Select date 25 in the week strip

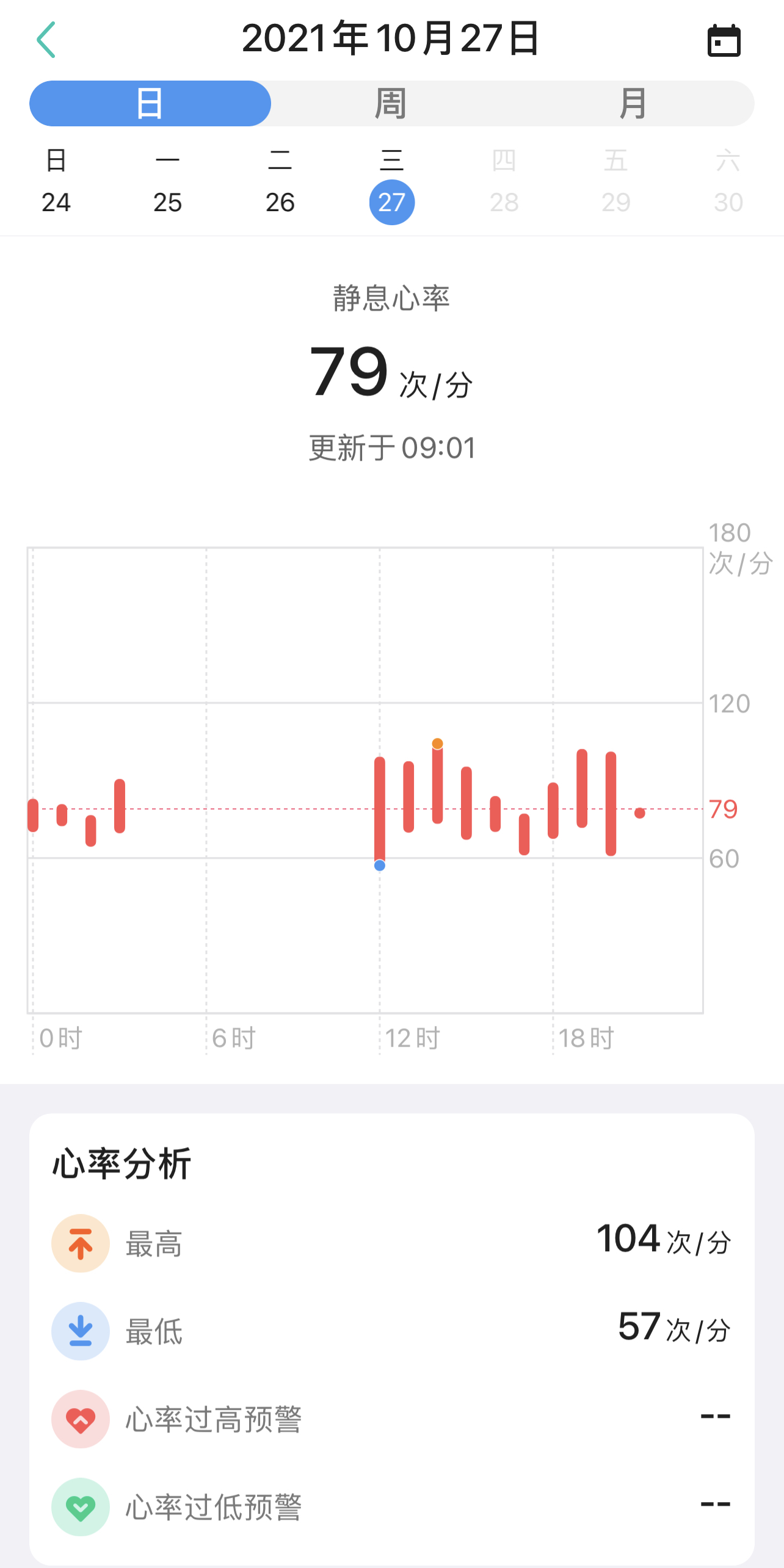[169, 202]
